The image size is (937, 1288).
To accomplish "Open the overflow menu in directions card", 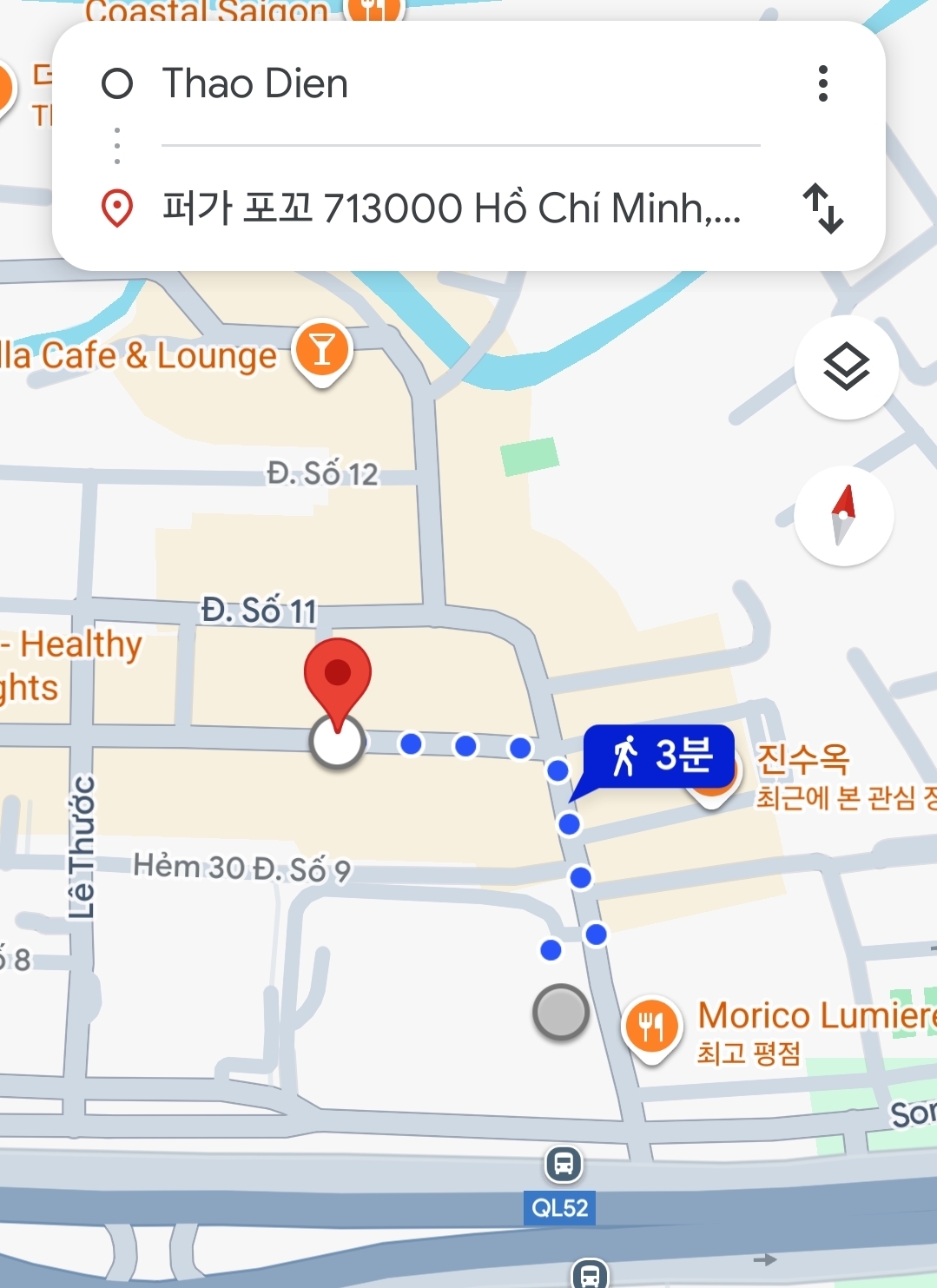I will (822, 84).
